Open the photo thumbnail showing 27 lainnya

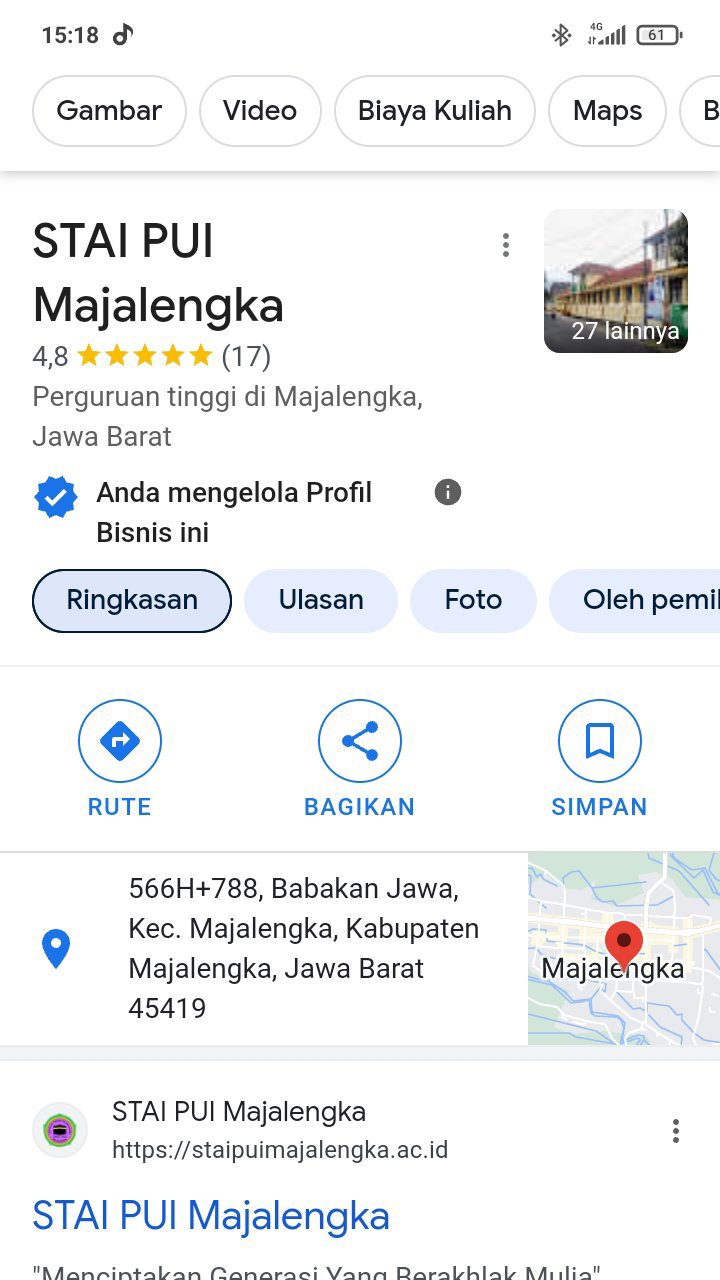click(616, 281)
